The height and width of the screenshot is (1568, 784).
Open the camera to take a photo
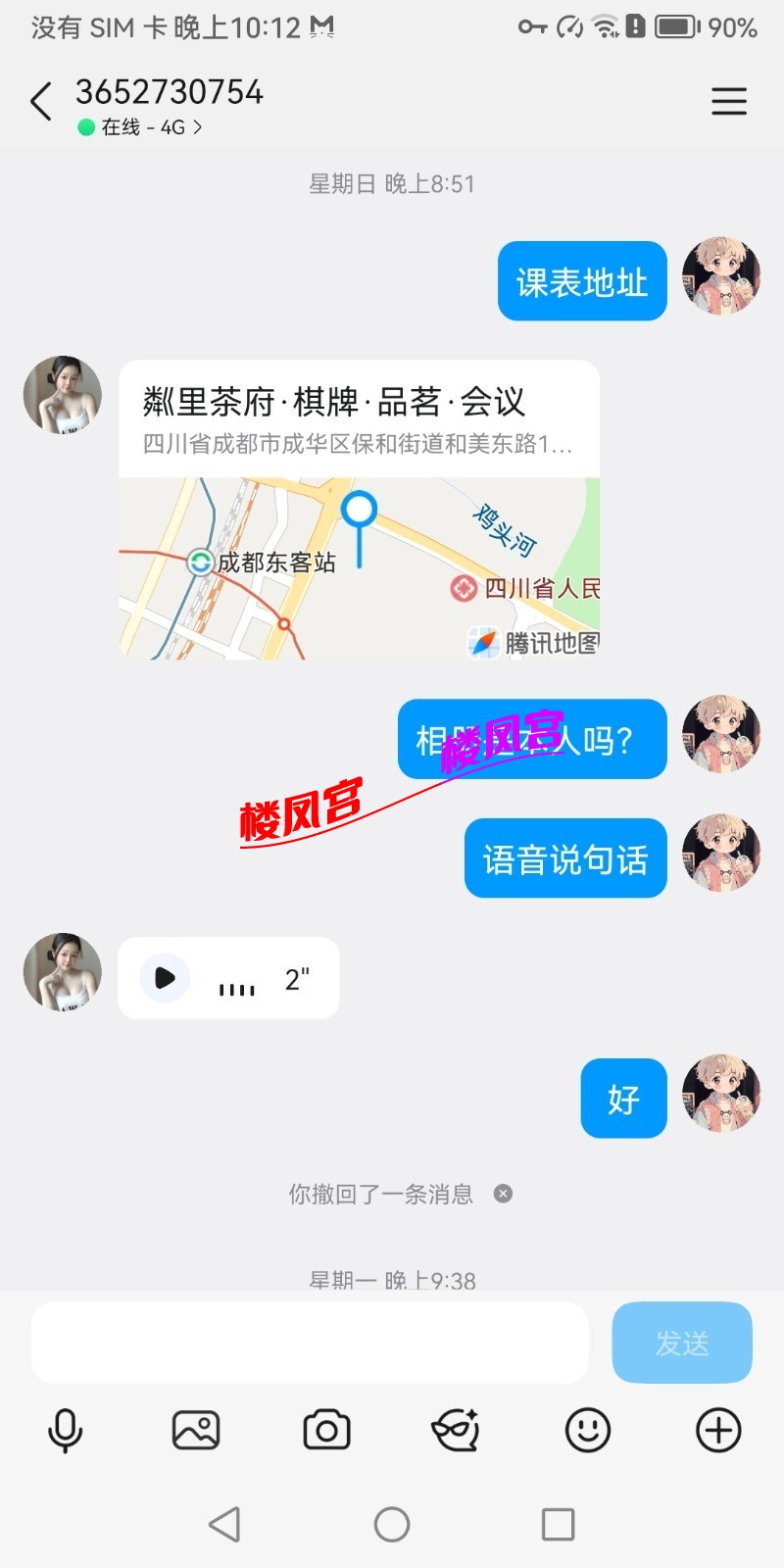326,1431
